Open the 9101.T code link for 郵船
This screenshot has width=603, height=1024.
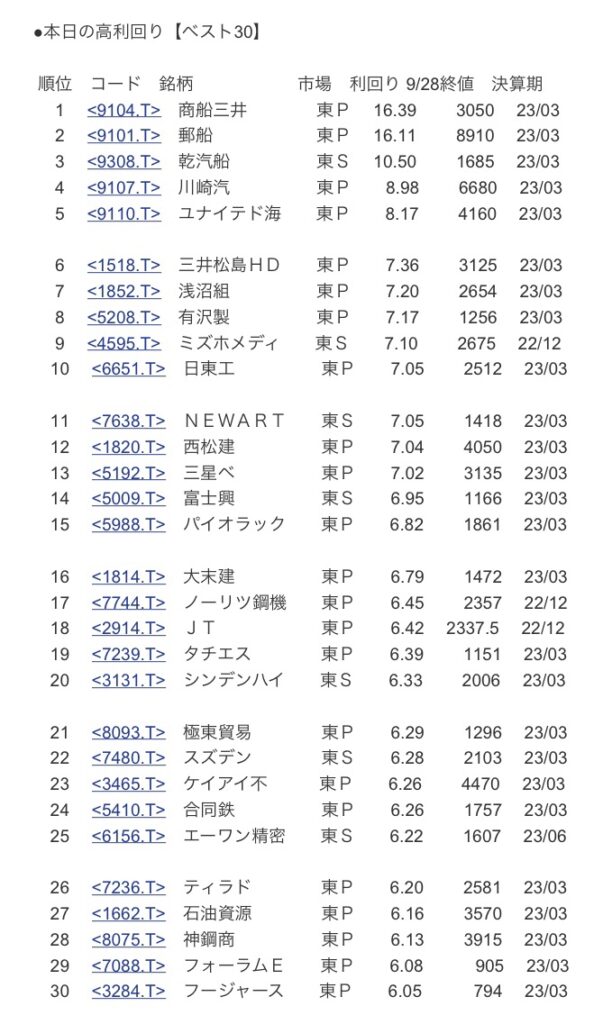coord(124,136)
